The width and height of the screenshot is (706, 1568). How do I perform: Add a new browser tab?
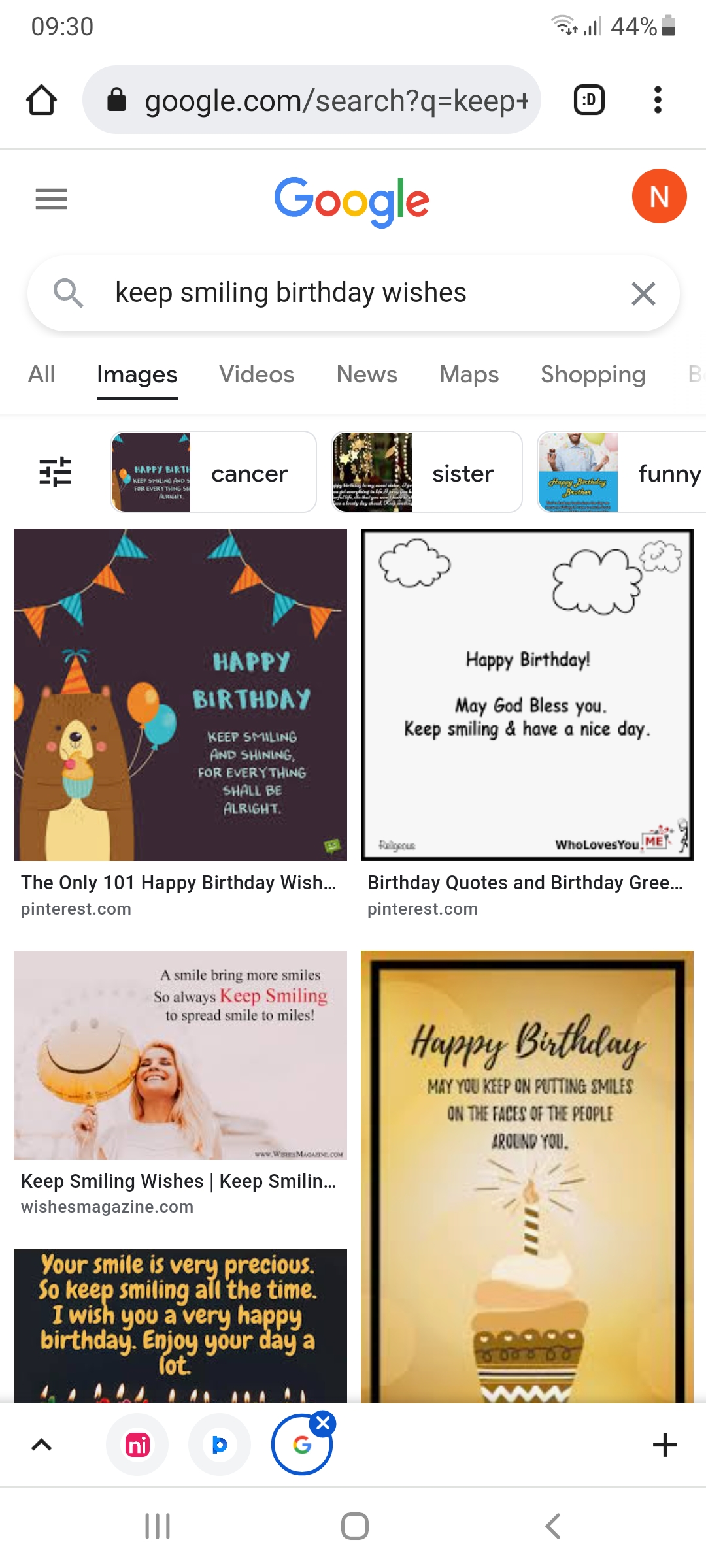pyautogui.click(x=664, y=1445)
